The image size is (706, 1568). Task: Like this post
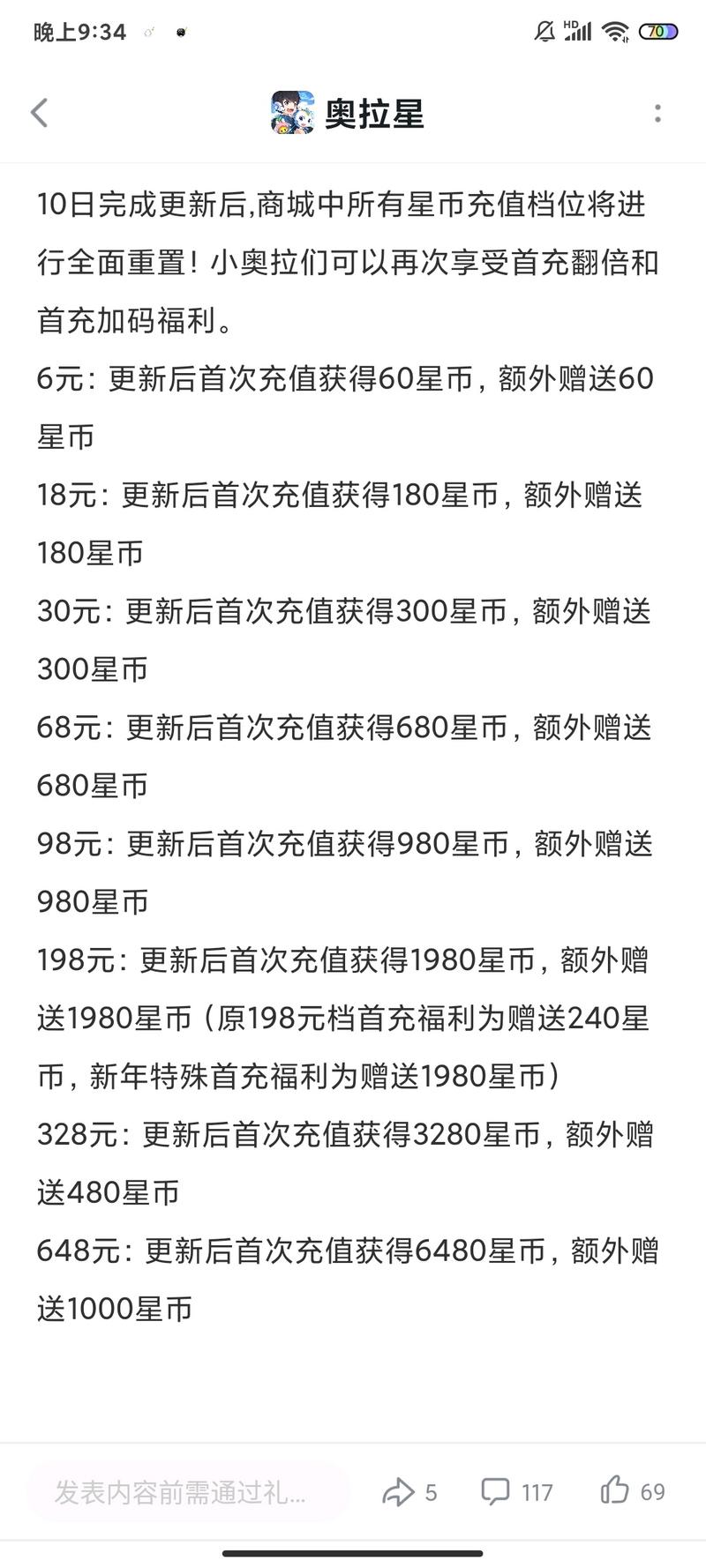632,1491
